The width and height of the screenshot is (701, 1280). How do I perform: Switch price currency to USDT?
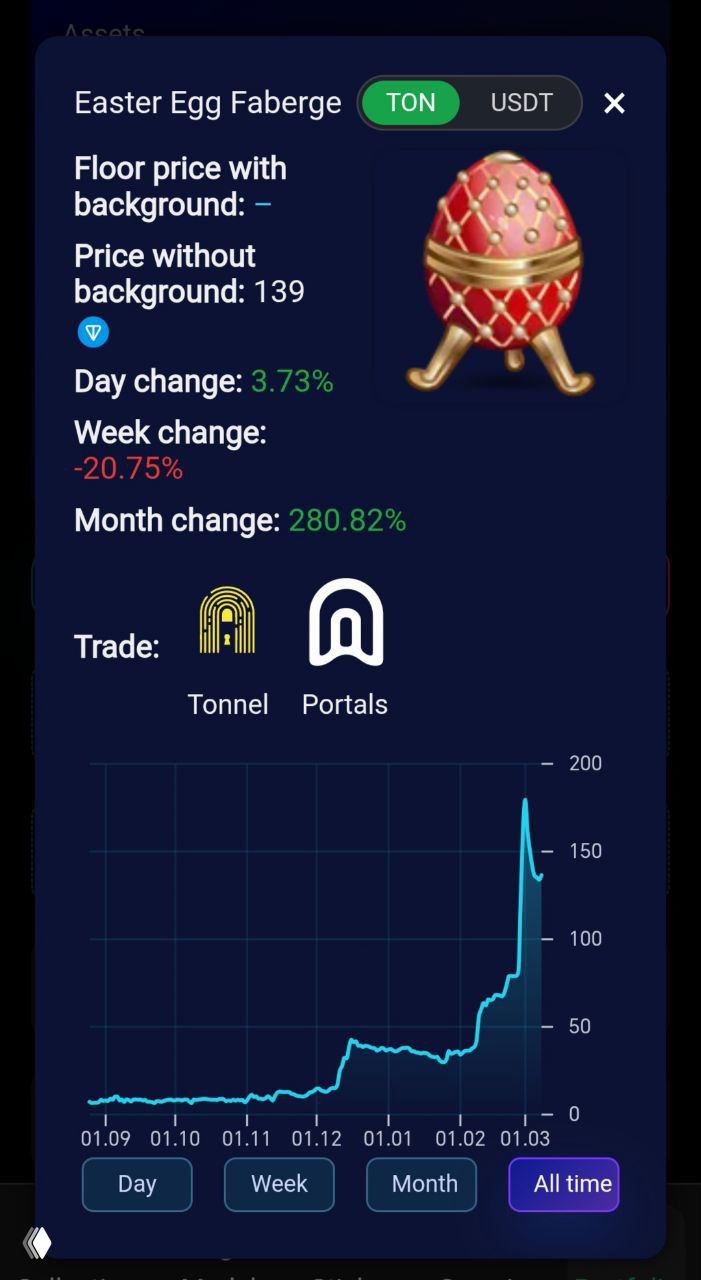pos(521,103)
